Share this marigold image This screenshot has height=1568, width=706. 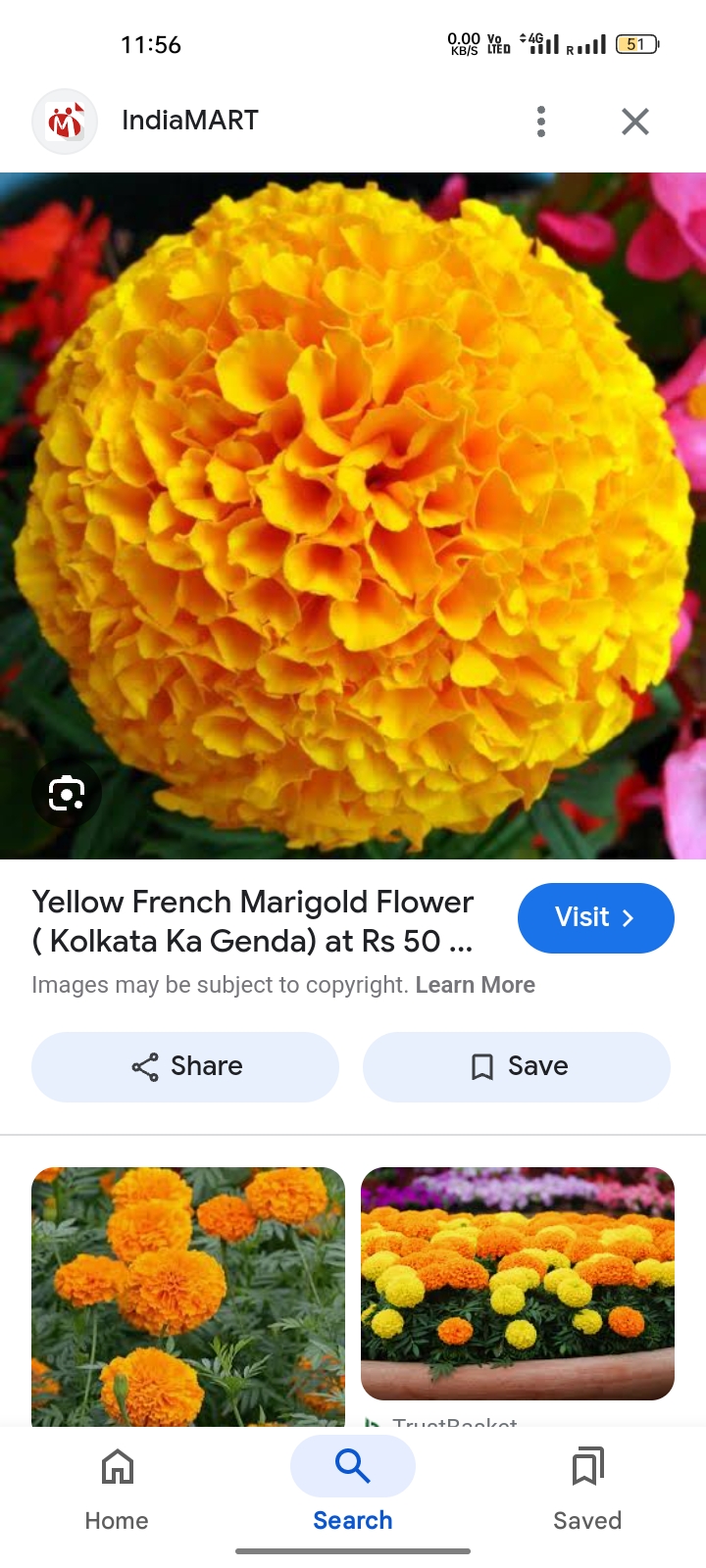185,1066
